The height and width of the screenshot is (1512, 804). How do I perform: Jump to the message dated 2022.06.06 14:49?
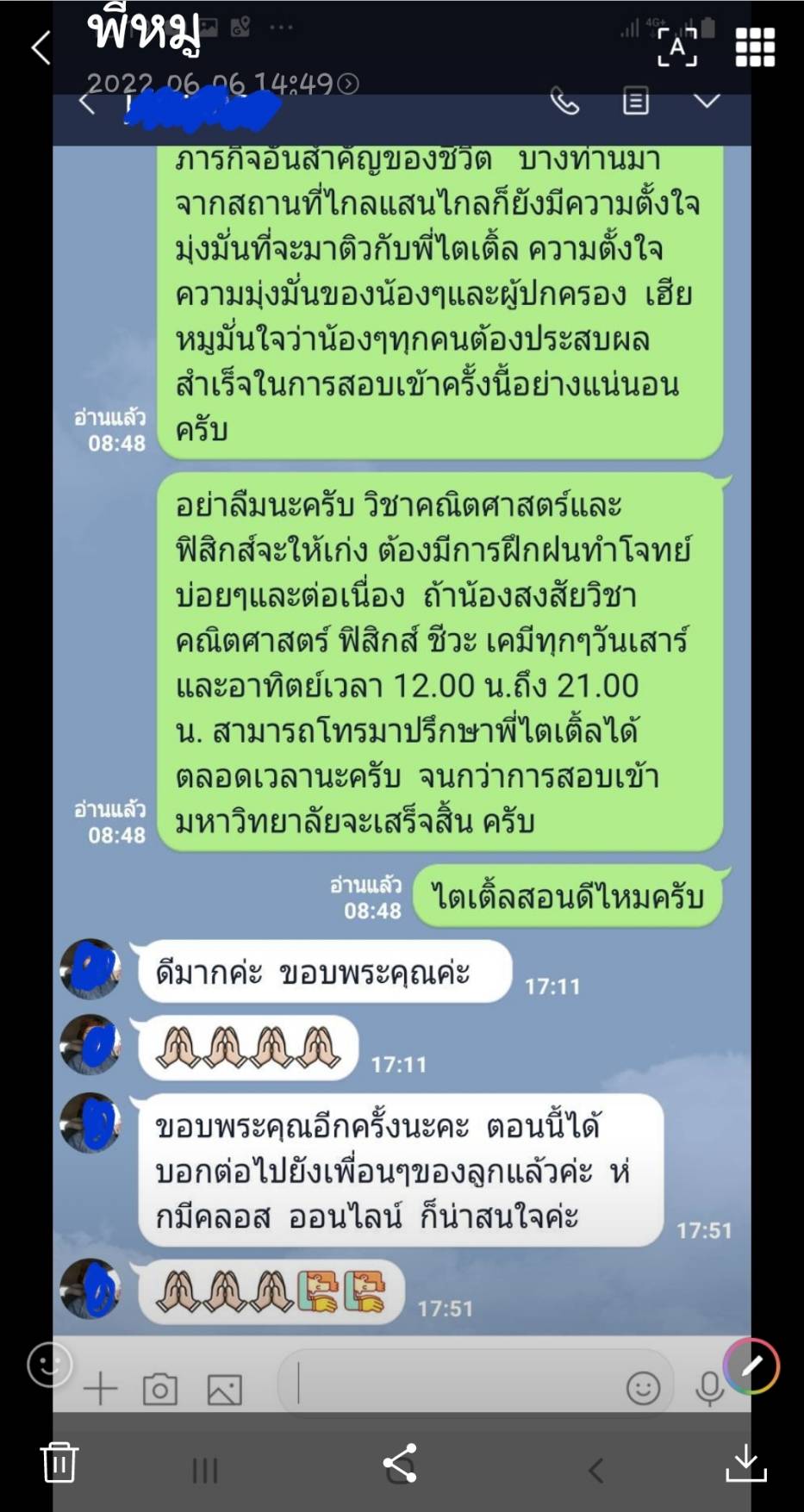tap(222, 84)
